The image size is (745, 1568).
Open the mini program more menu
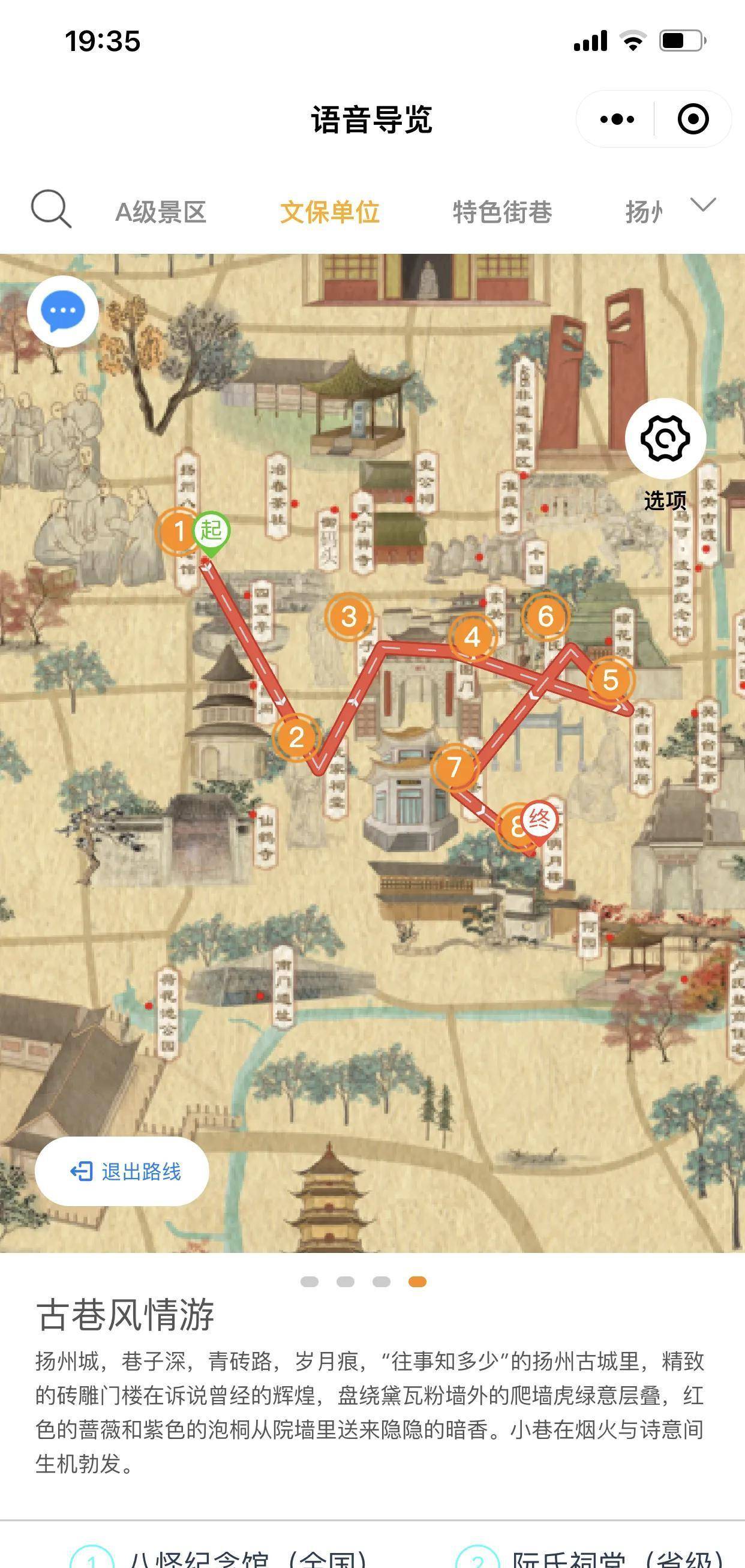[x=617, y=119]
